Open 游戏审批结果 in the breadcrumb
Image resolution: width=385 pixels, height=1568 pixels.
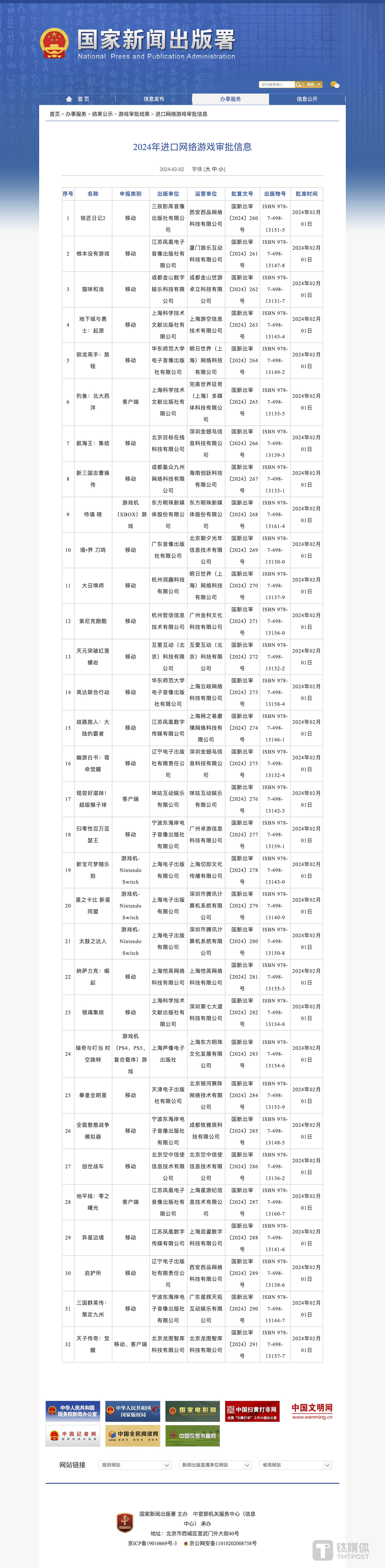[134, 115]
